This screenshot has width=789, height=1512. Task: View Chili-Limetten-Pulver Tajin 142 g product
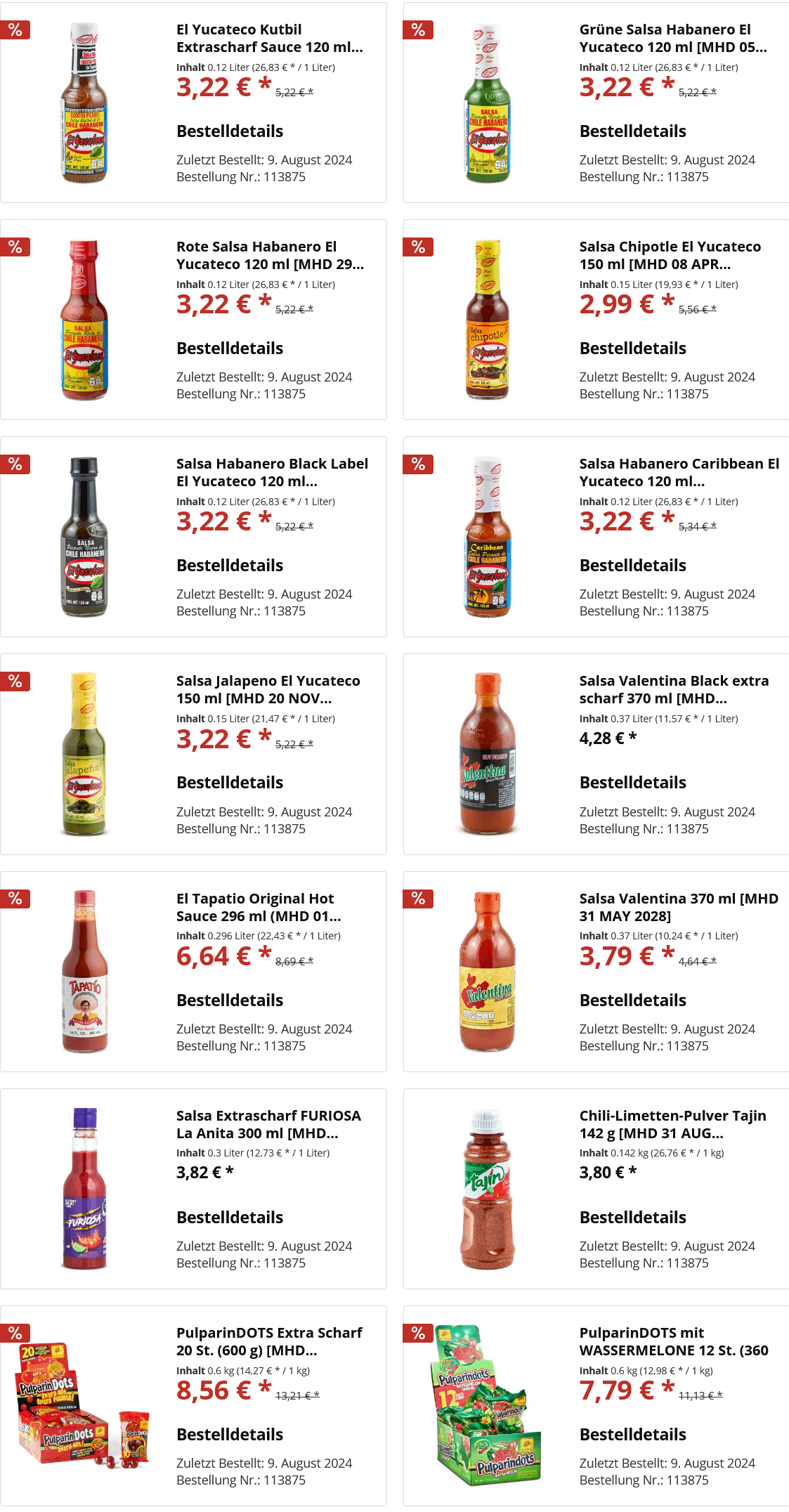[672, 1125]
